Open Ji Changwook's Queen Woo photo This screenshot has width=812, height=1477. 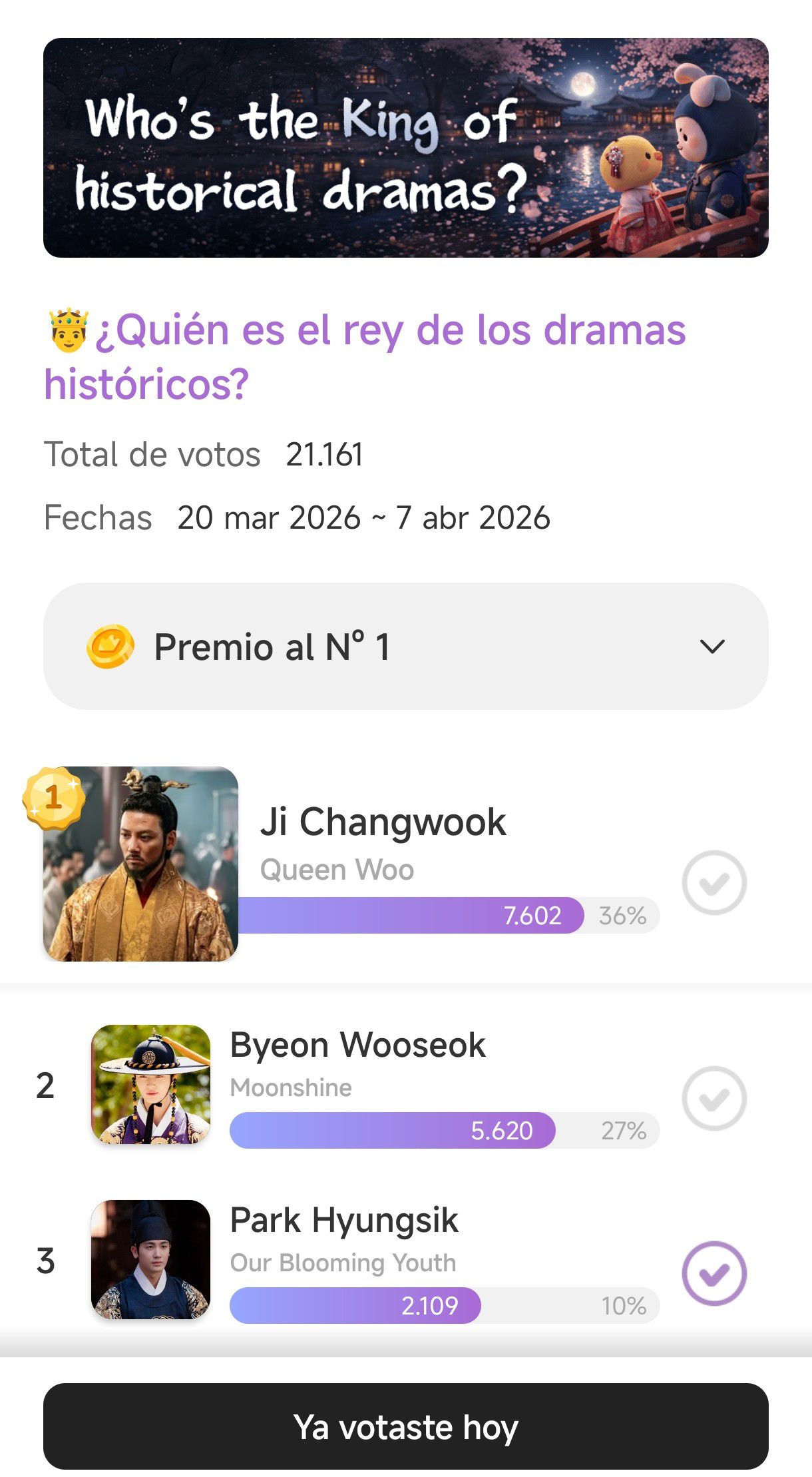click(140, 864)
